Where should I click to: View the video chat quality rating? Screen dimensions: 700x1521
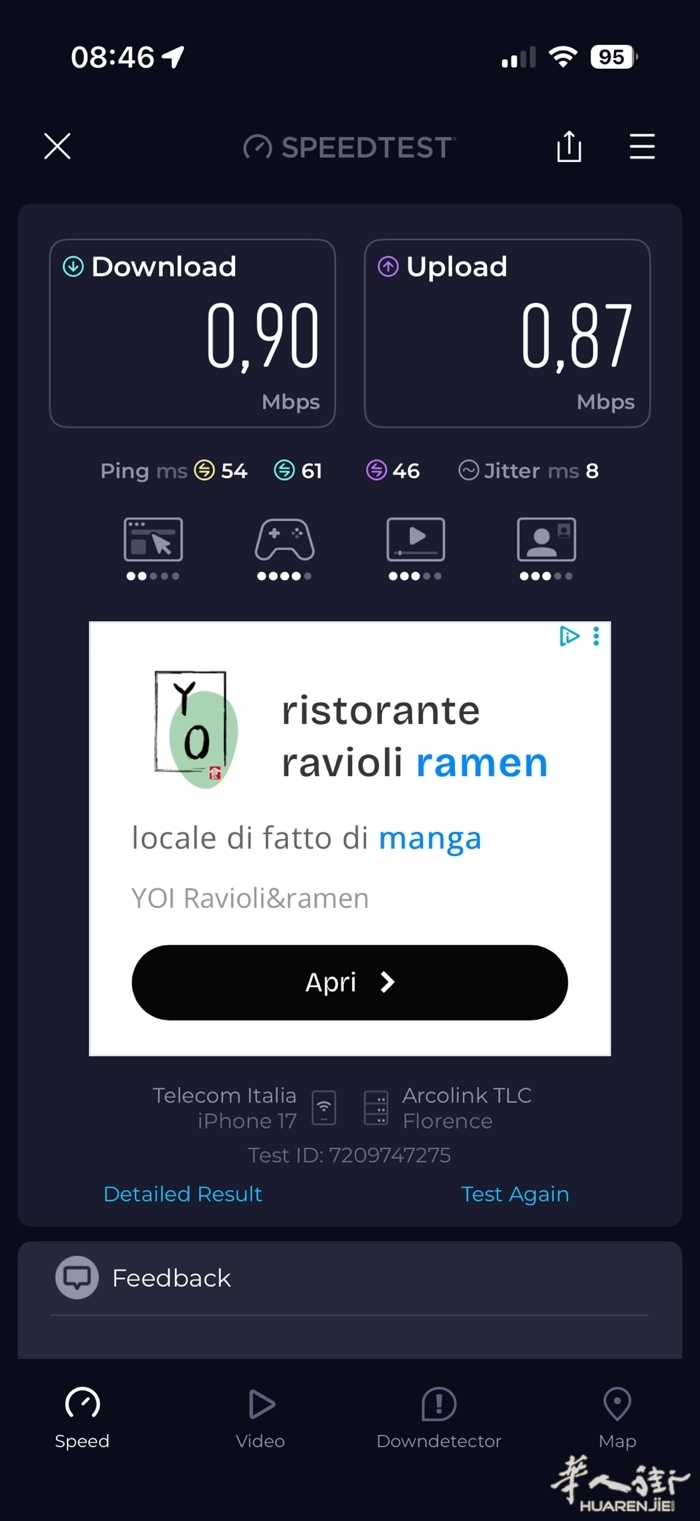(x=546, y=549)
